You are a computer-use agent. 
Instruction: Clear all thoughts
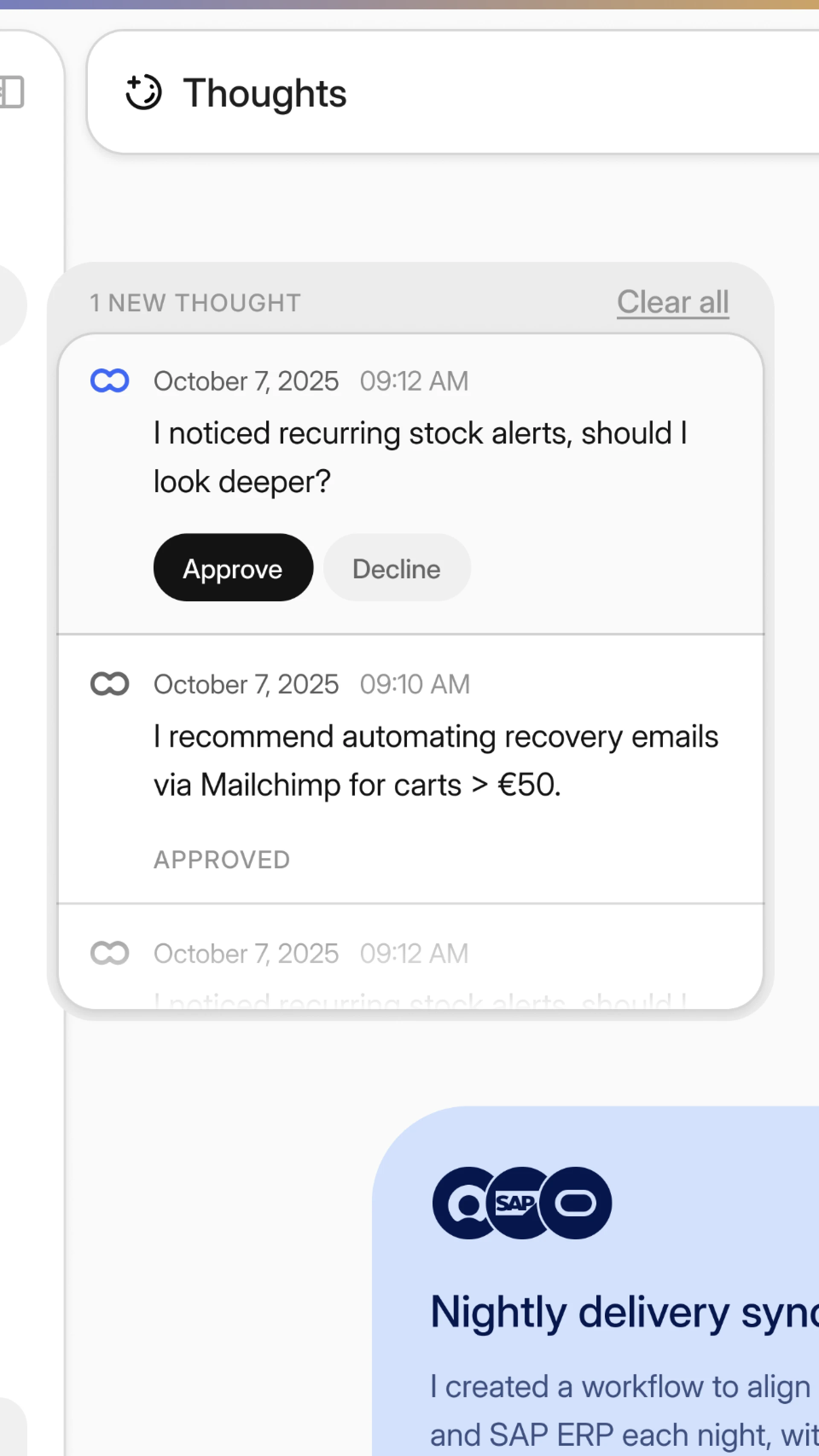tap(672, 302)
